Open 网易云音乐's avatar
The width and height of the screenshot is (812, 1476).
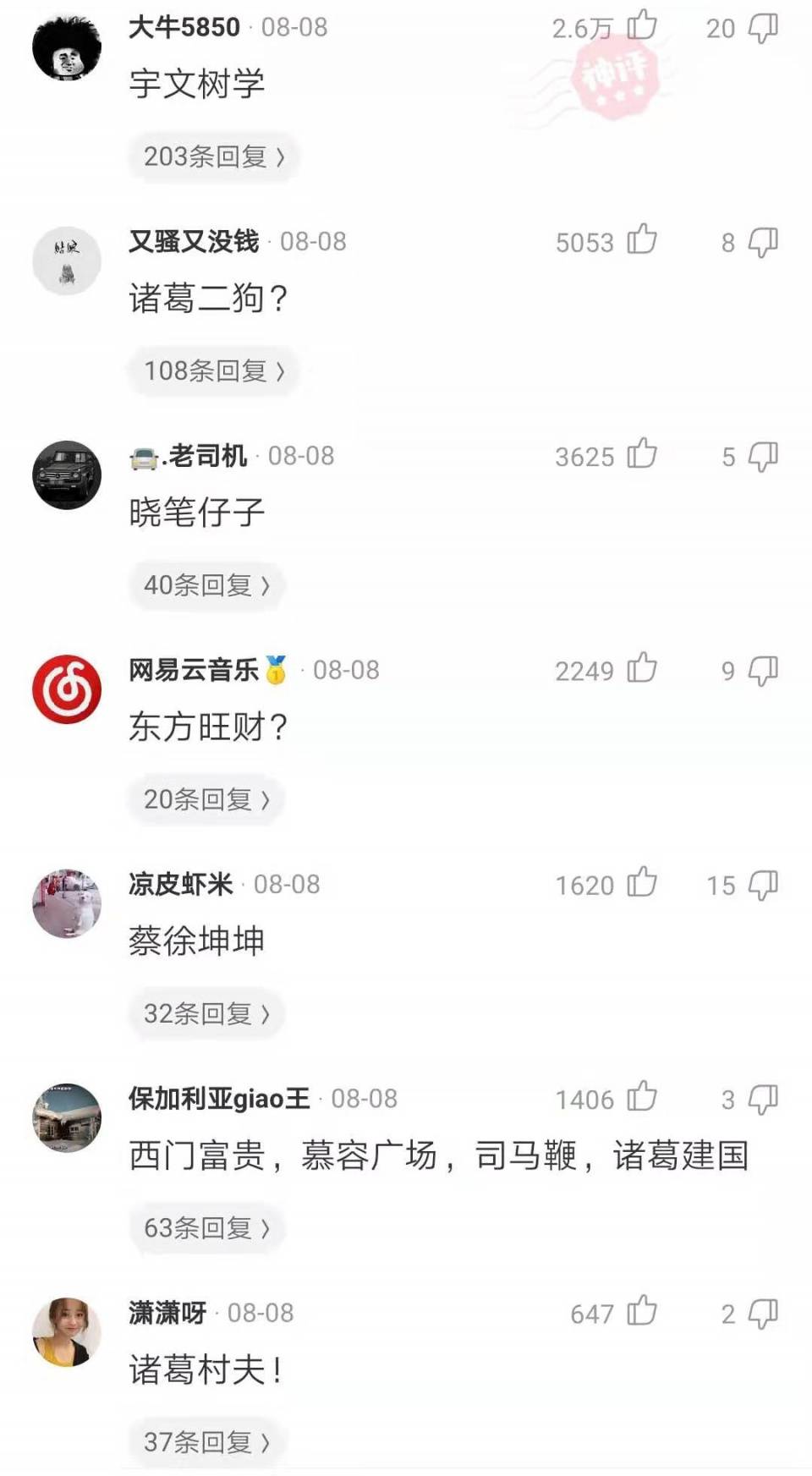(67, 689)
